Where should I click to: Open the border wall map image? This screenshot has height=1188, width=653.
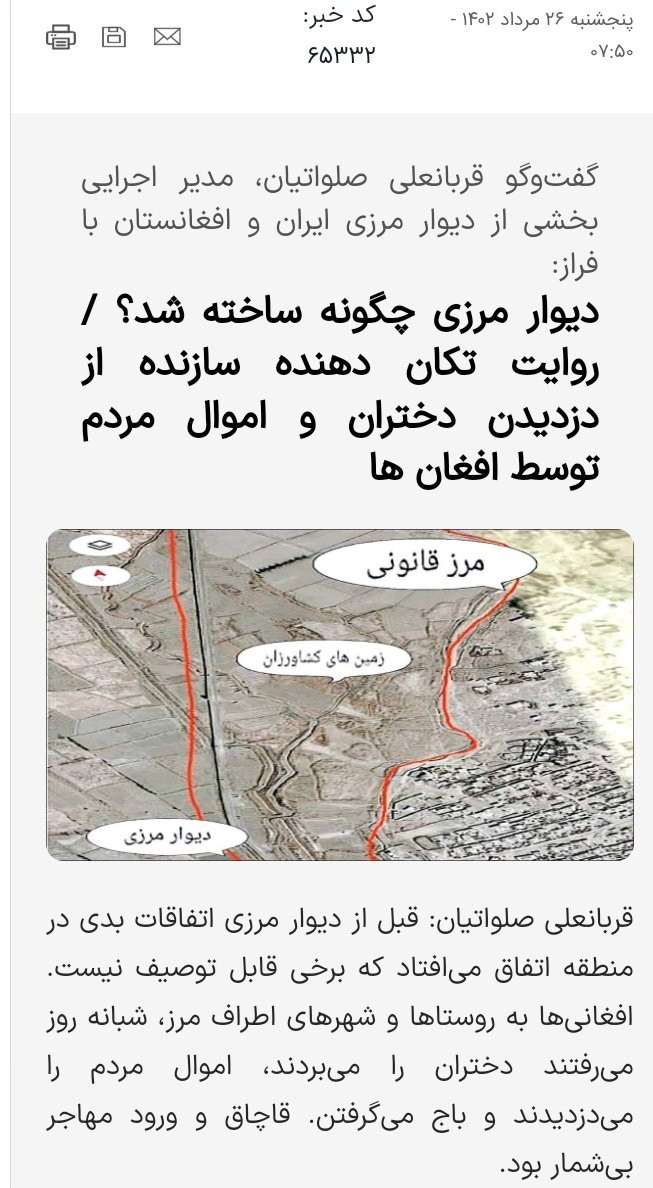click(x=340, y=694)
